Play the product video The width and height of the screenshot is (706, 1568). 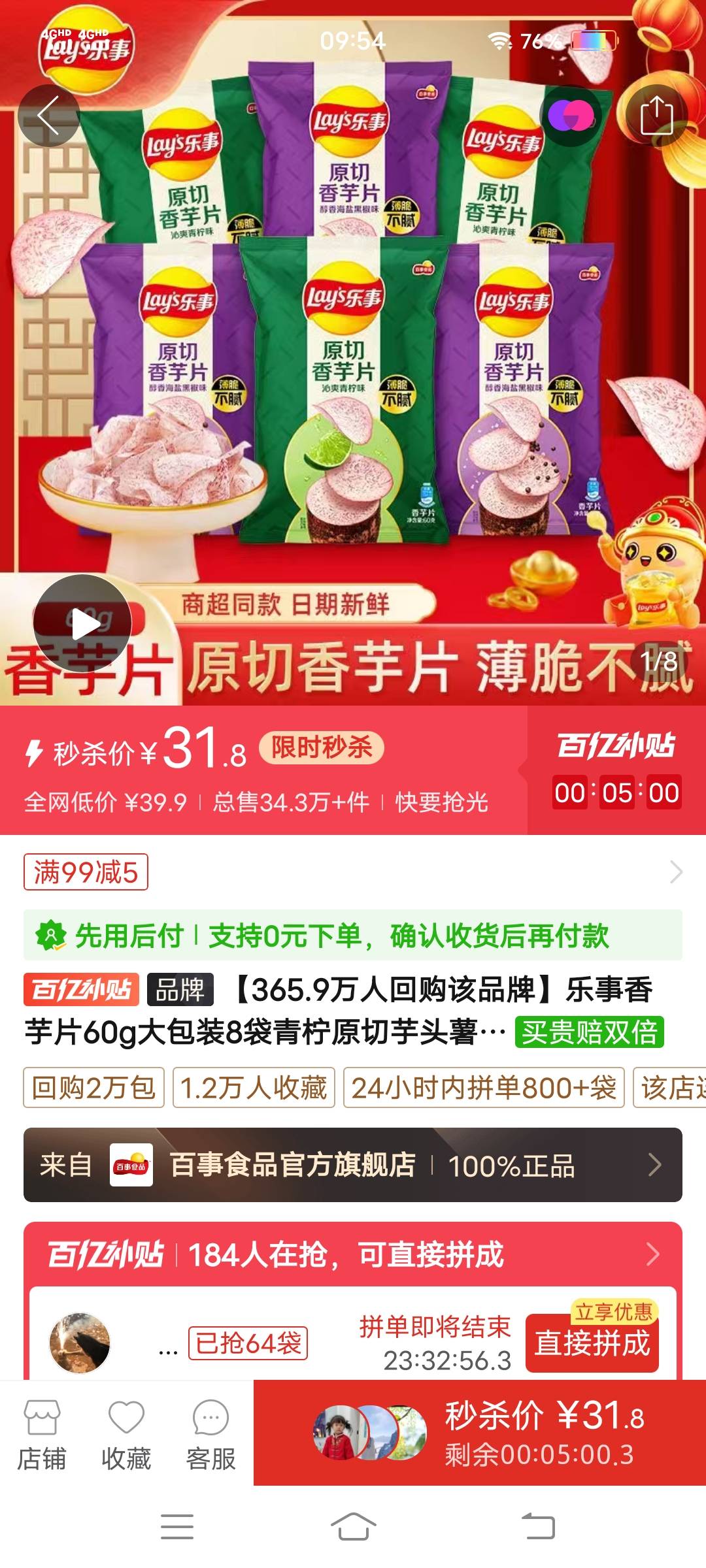tap(83, 624)
